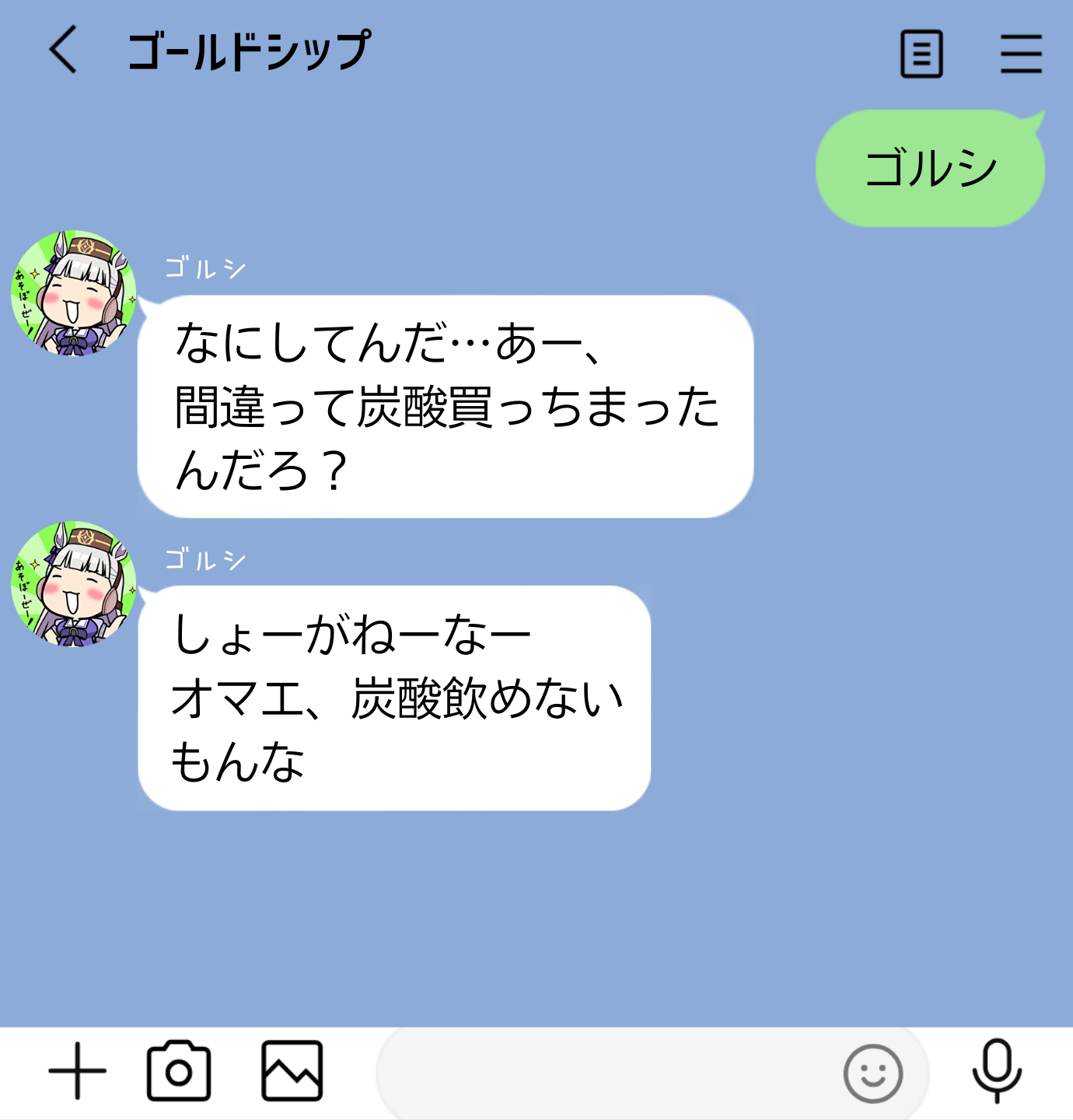Screen dimensions: 1073x1120
Task: Open the notes icon in the header
Action: (x=921, y=54)
